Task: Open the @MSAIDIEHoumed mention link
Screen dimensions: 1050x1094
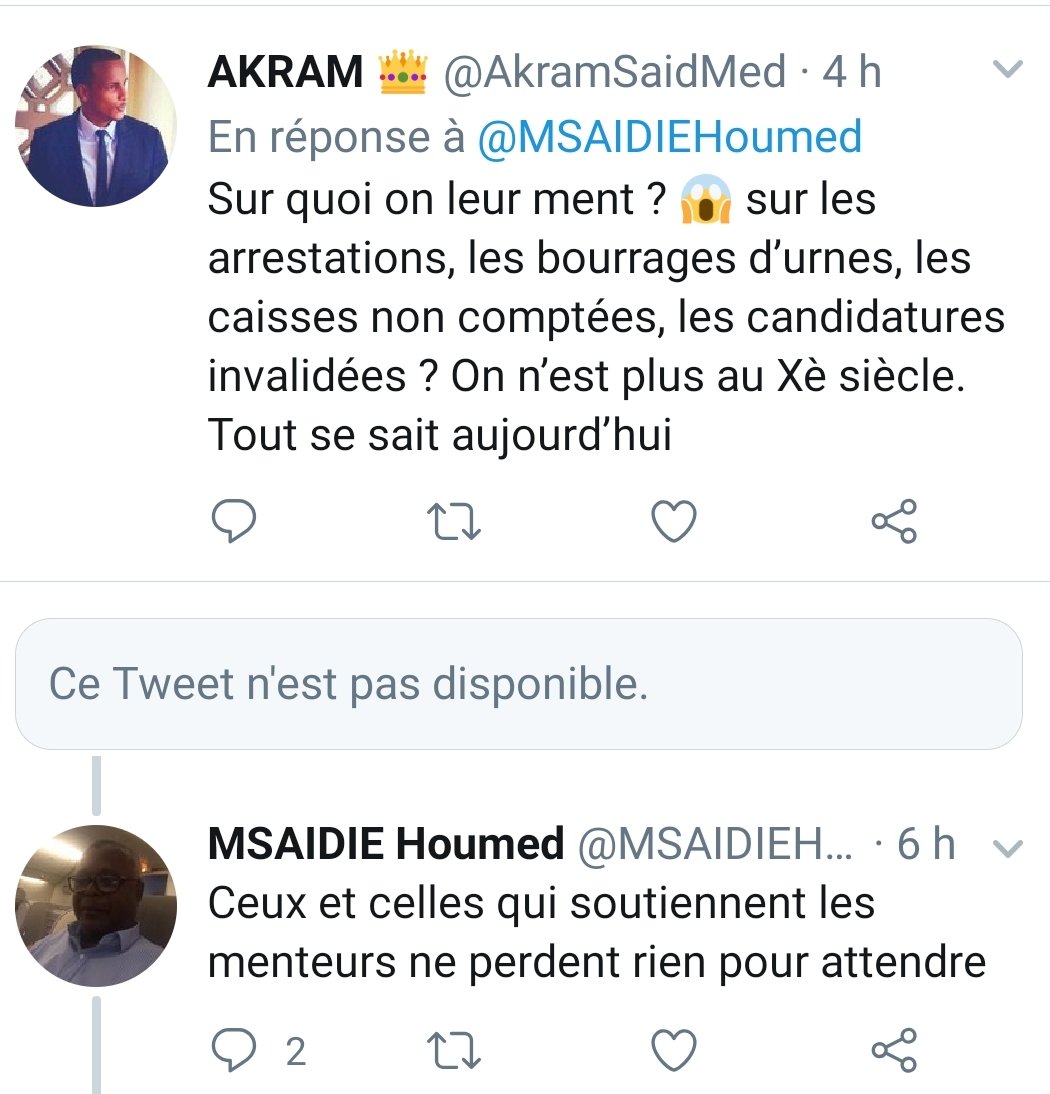Action: [x=669, y=137]
